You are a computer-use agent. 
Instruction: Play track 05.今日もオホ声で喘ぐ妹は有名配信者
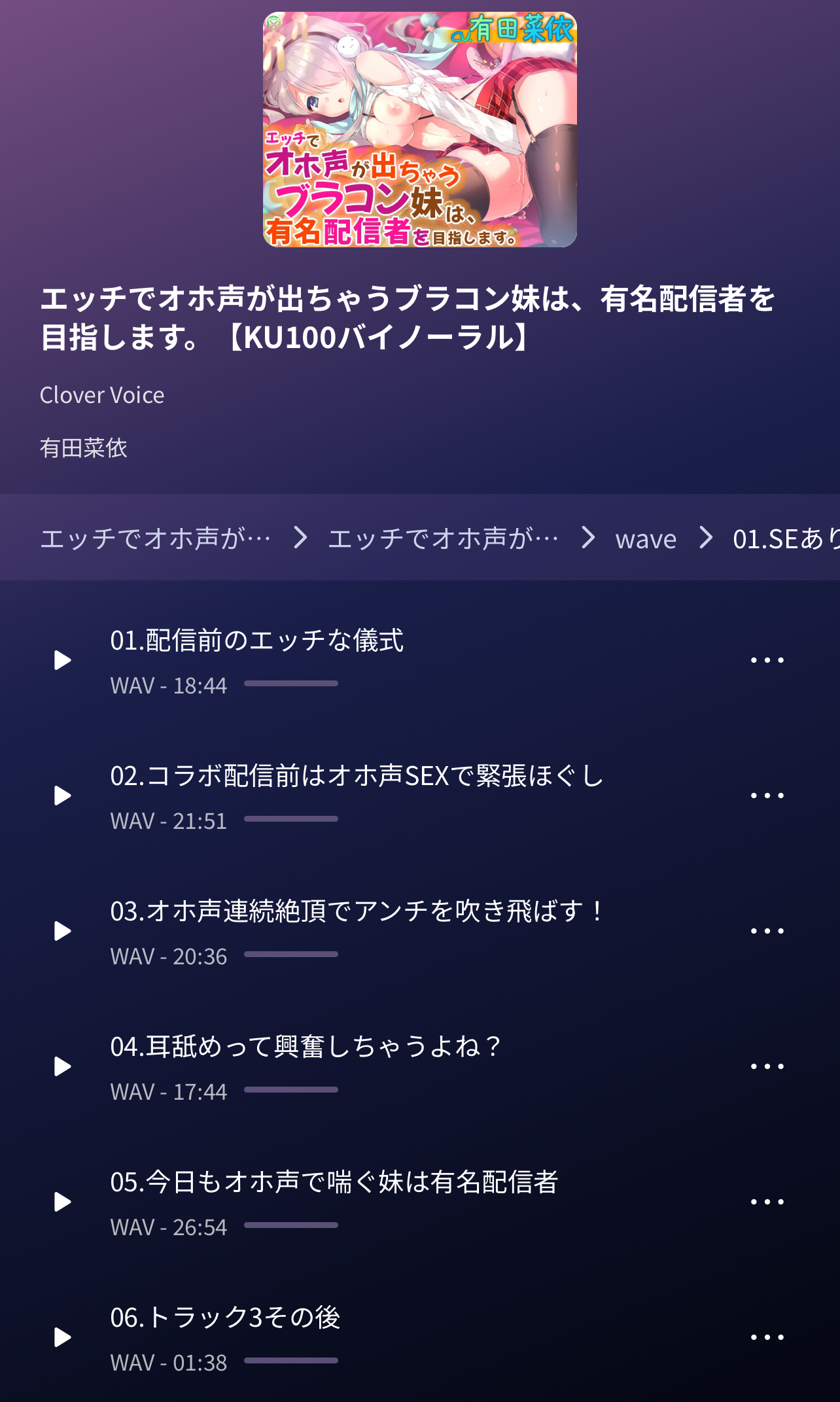click(63, 1202)
